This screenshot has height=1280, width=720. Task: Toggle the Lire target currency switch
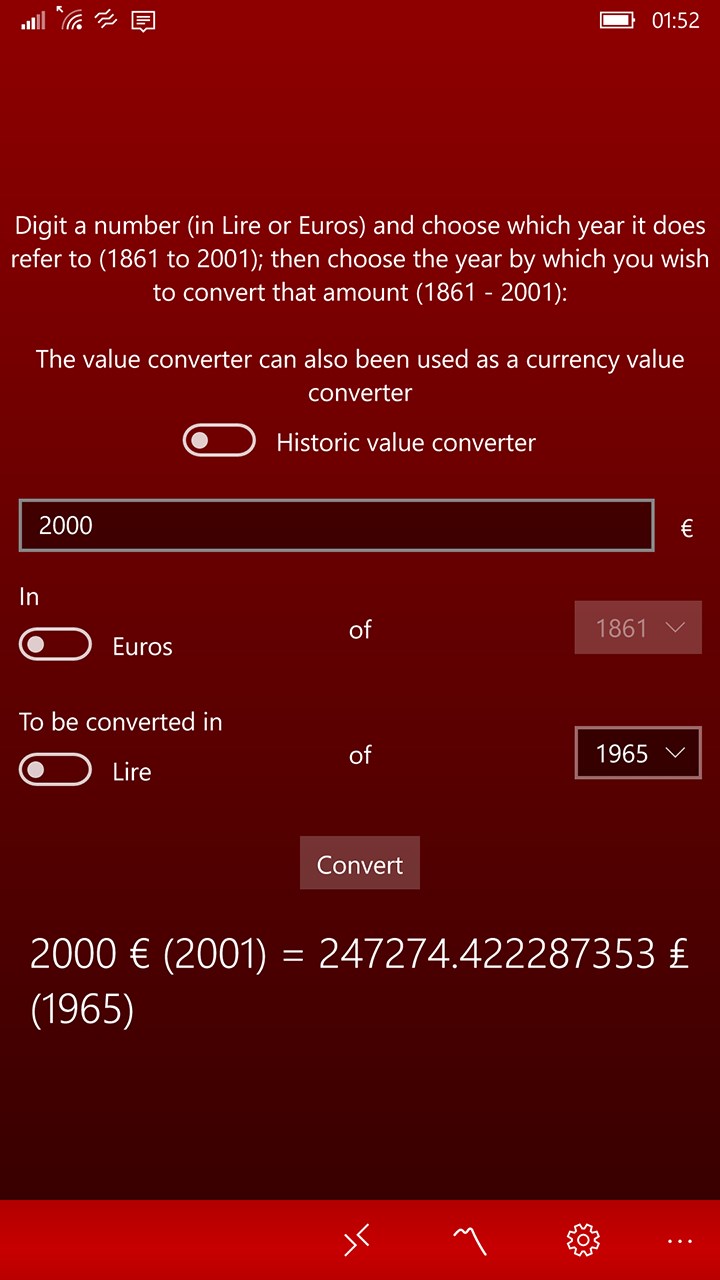point(55,770)
